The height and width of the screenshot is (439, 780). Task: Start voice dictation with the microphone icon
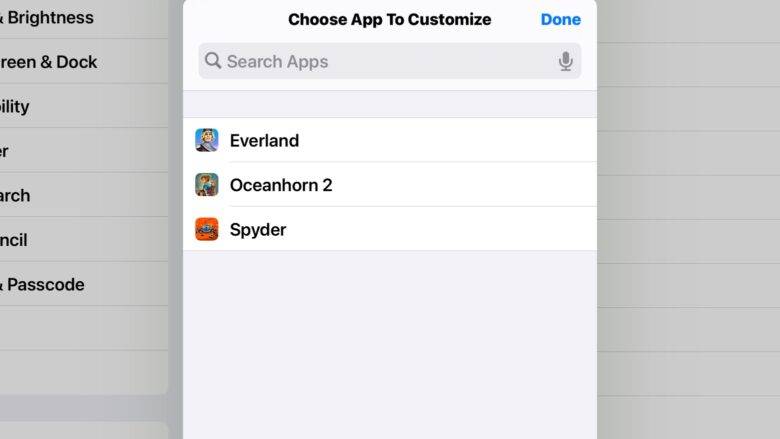(565, 62)
